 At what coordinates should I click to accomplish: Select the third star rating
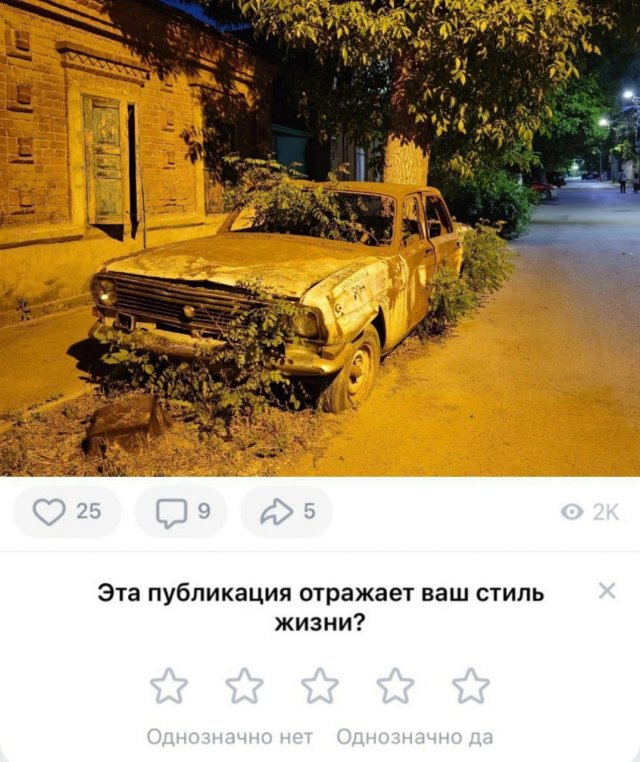click(320, 686)
